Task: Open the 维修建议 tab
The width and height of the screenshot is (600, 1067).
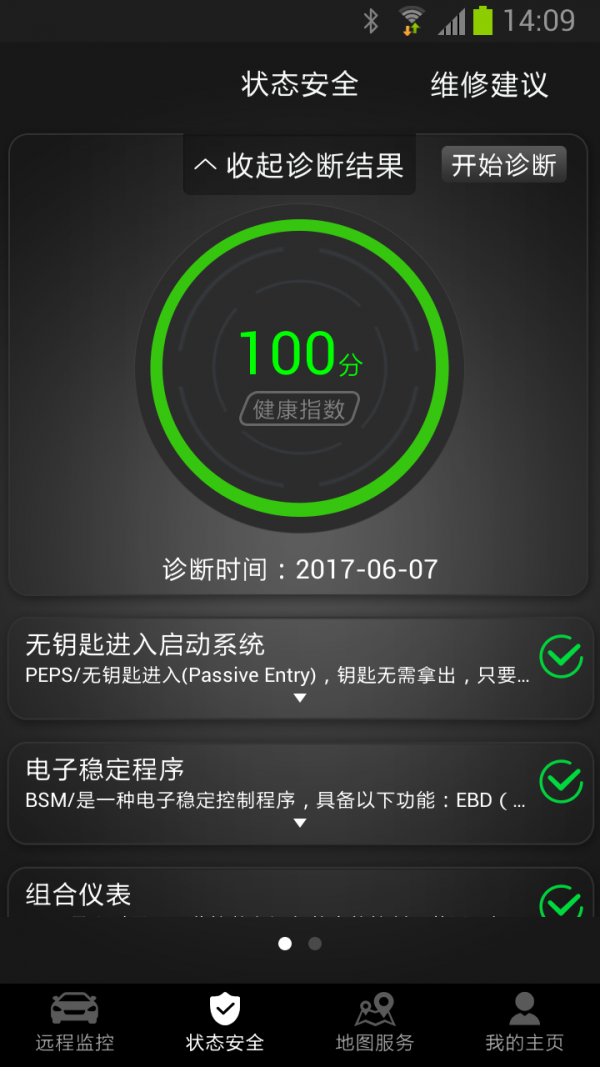Action: [489, 85]
